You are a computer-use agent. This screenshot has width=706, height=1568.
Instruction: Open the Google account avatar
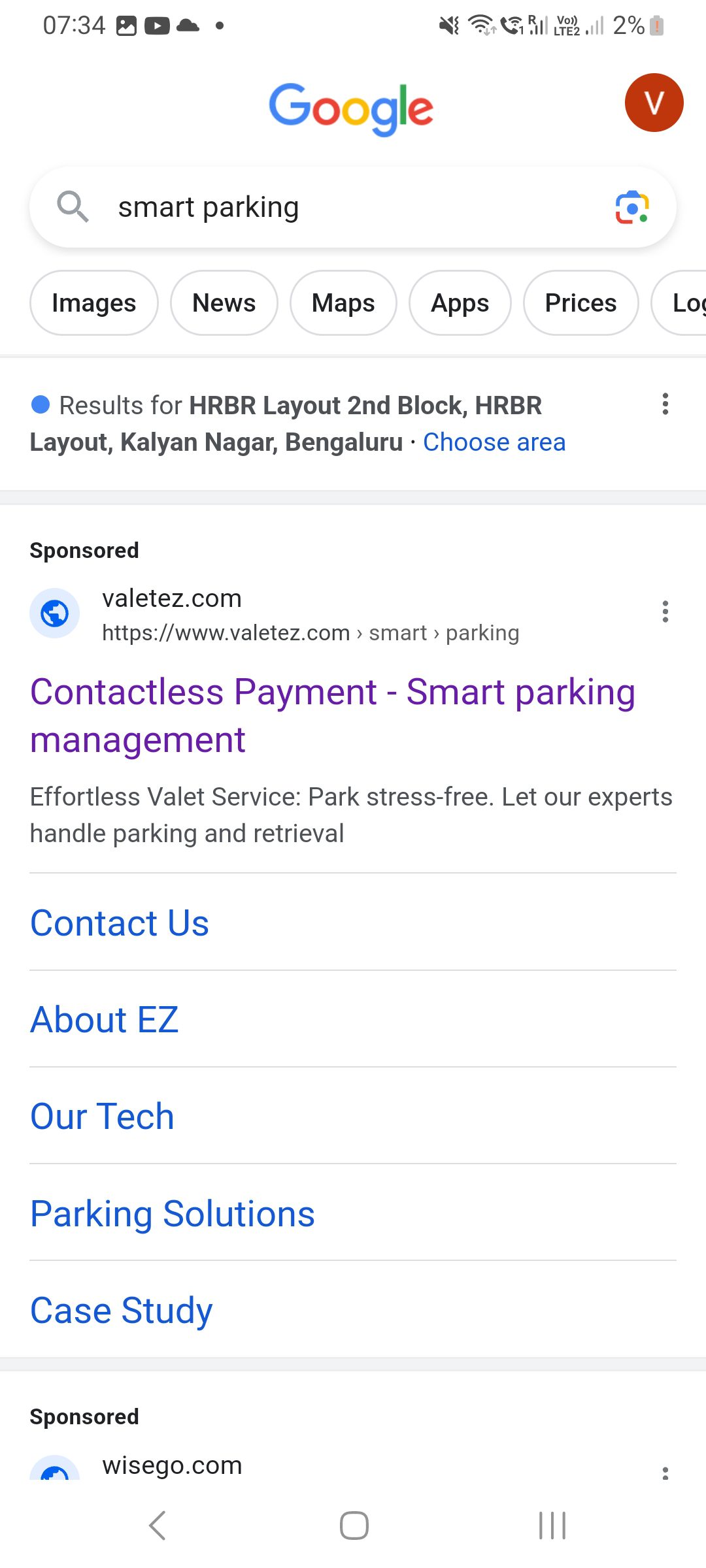(x=654, y=103)
